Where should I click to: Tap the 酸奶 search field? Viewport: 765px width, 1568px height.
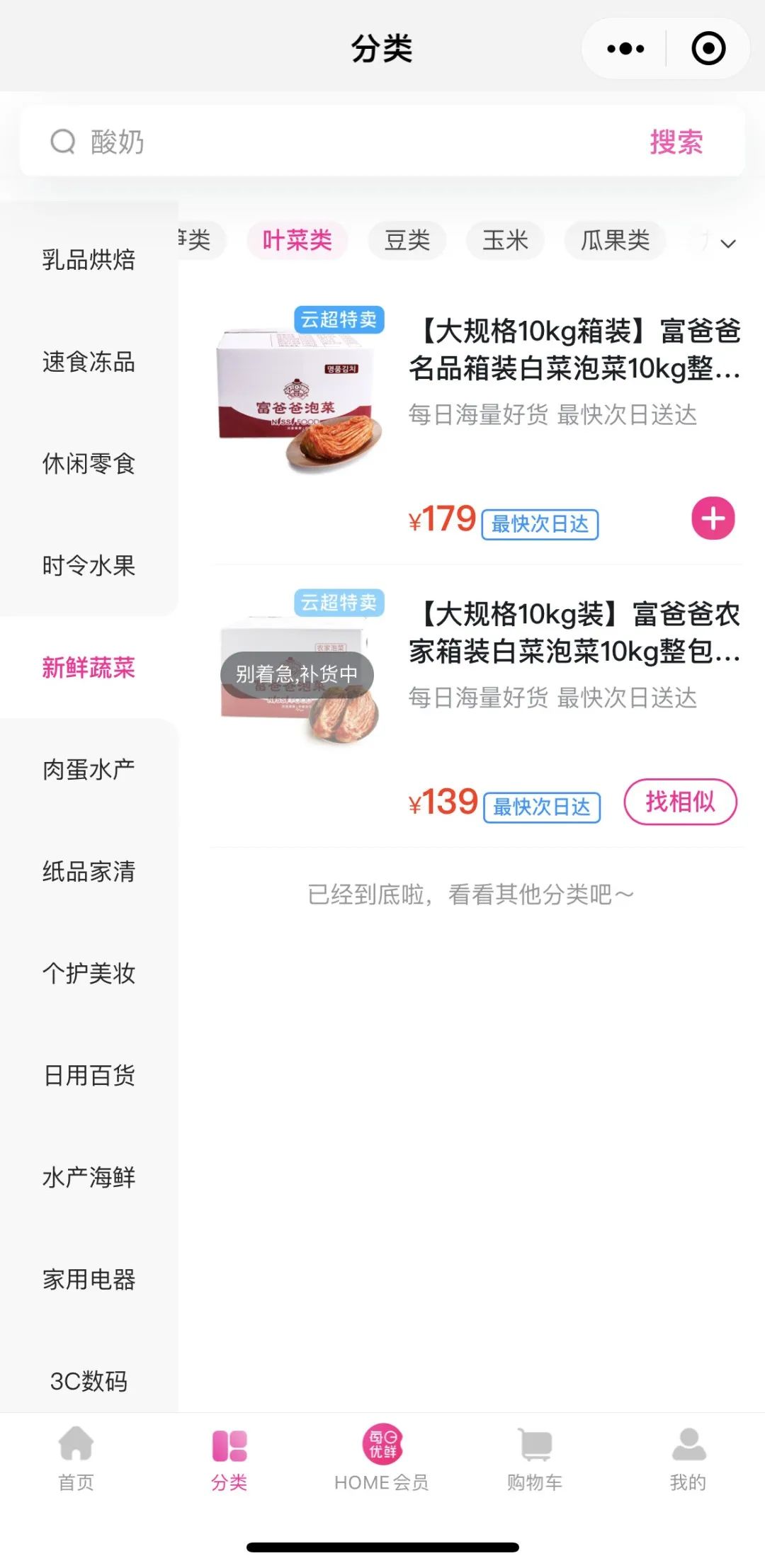[340, 142]
